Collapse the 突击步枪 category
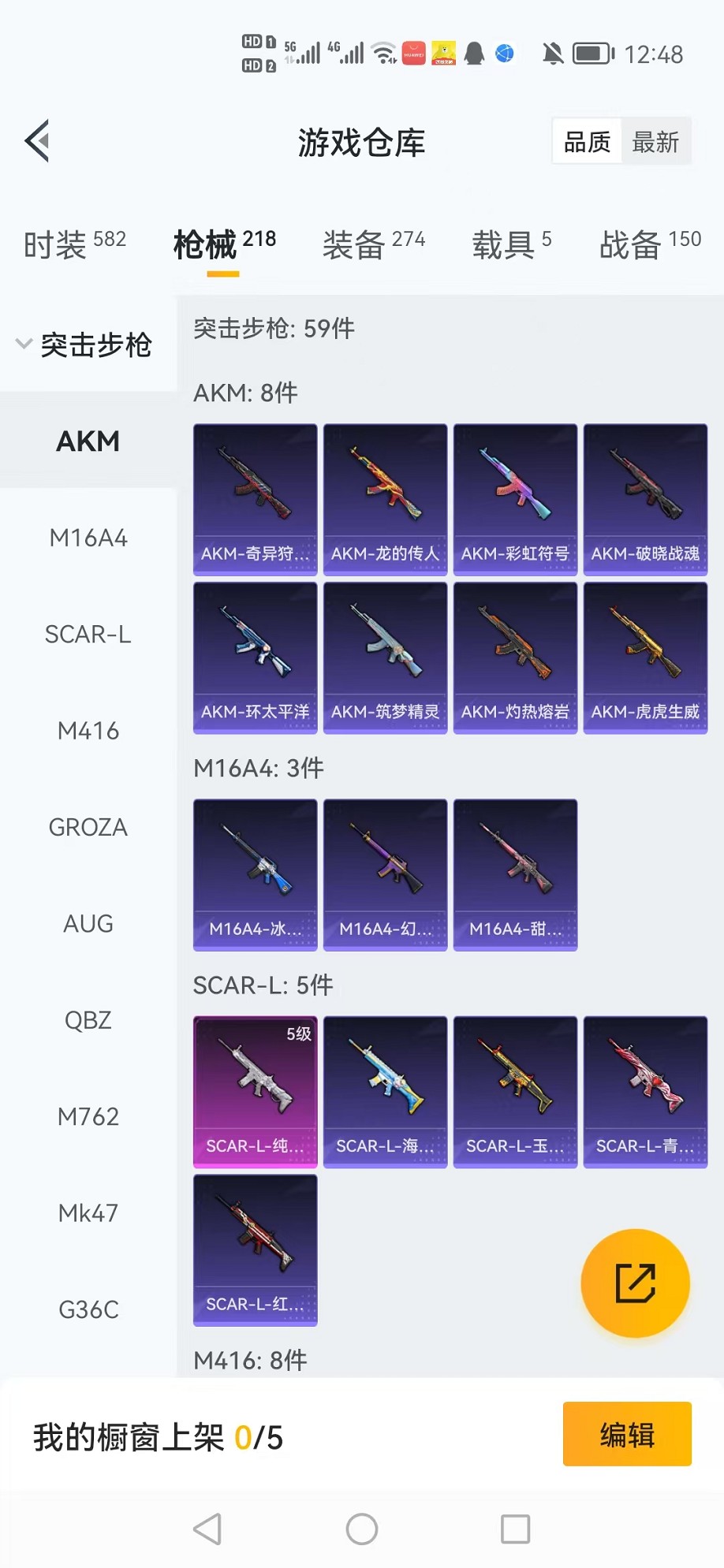The image size is (724, 1568). (x=85, y=345)
